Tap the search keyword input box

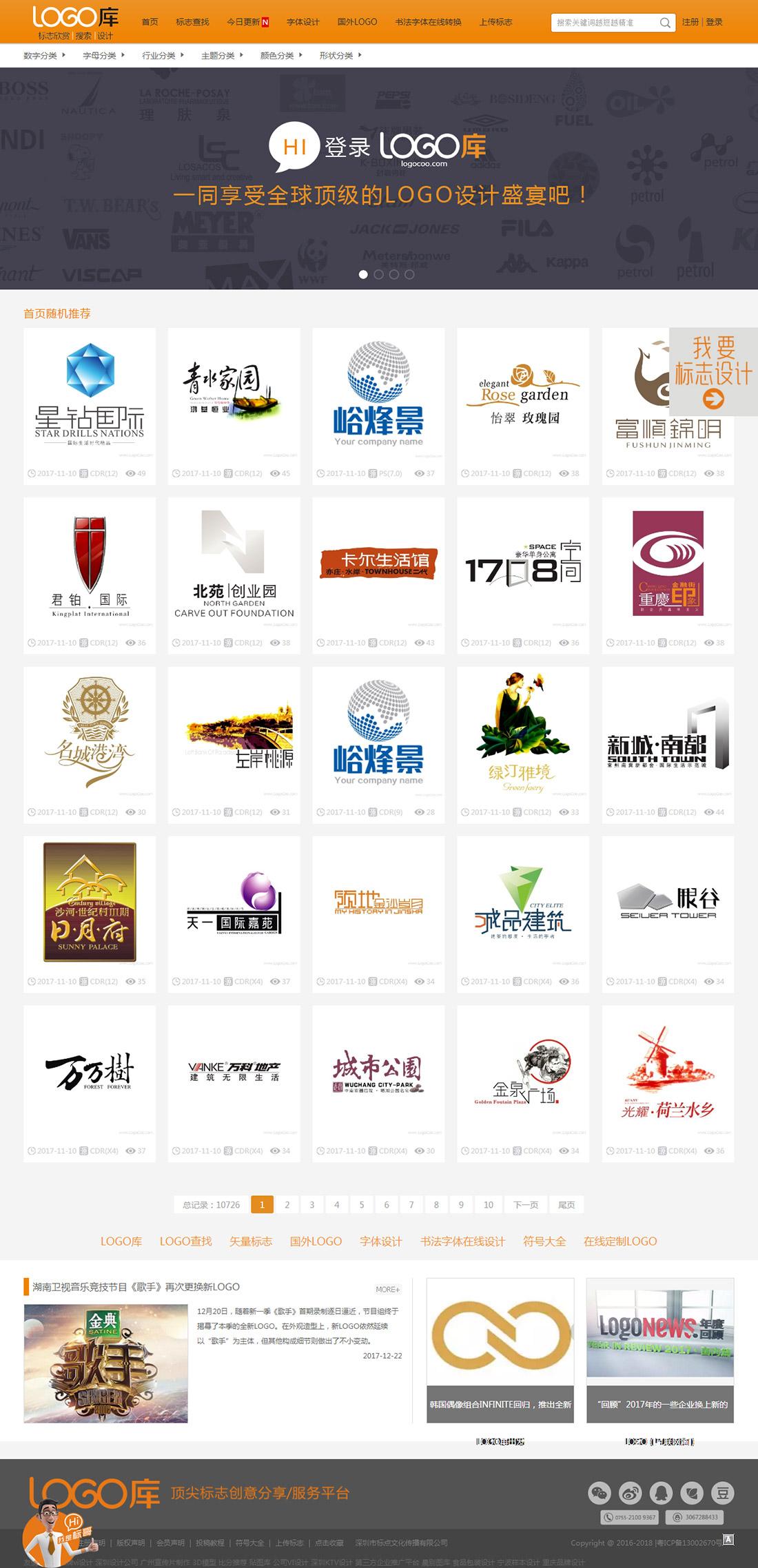click(x=604, y=23)
